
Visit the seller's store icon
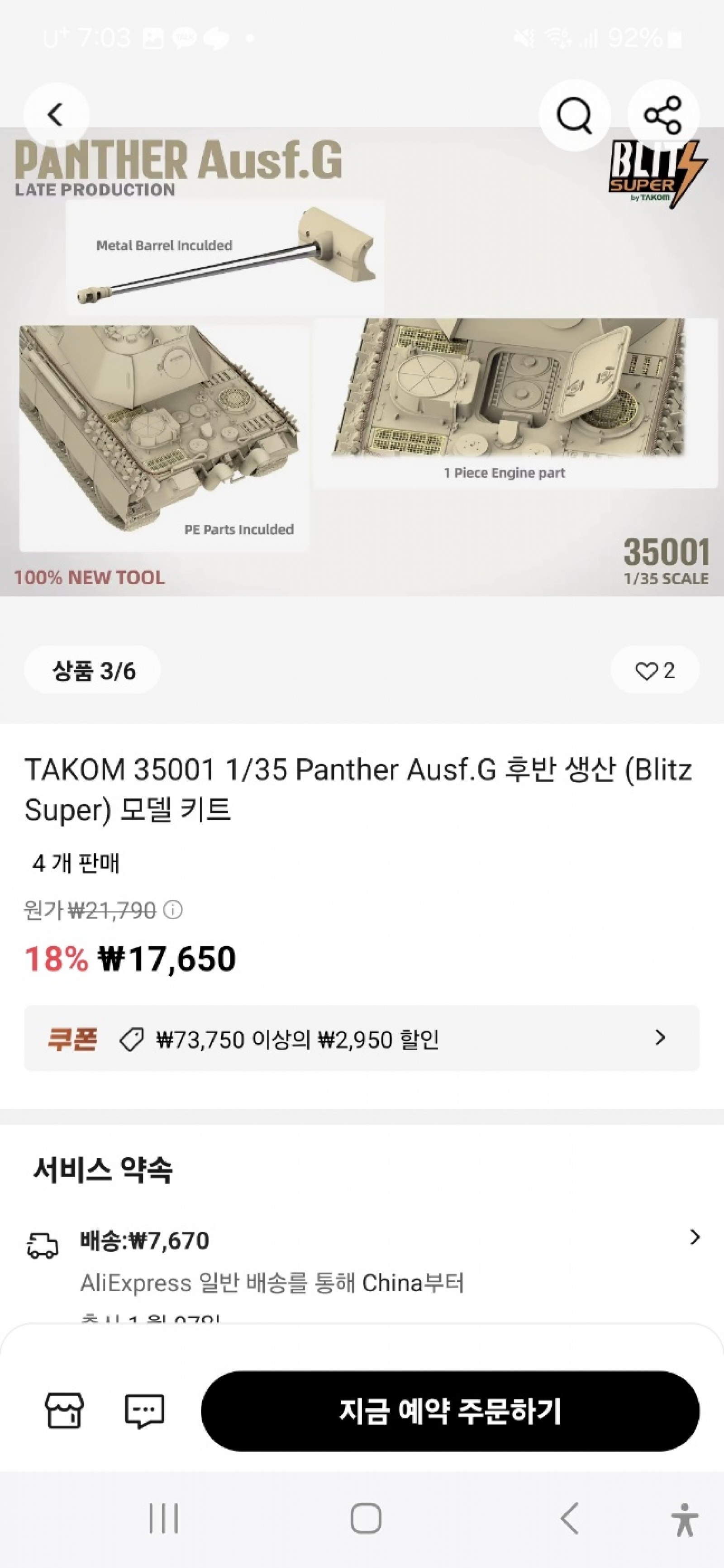64,1411
